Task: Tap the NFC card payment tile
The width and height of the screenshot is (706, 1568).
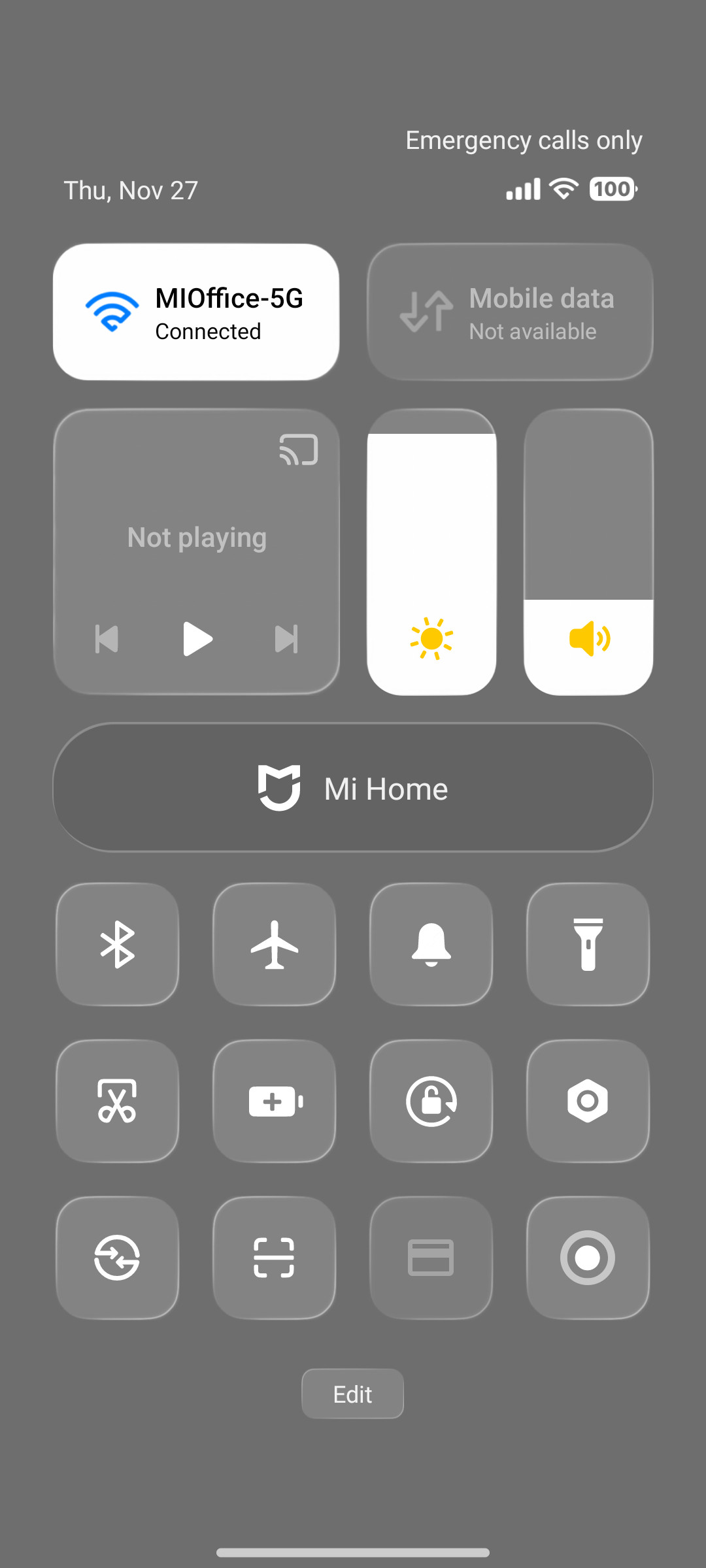Action: pos(431,1257)
